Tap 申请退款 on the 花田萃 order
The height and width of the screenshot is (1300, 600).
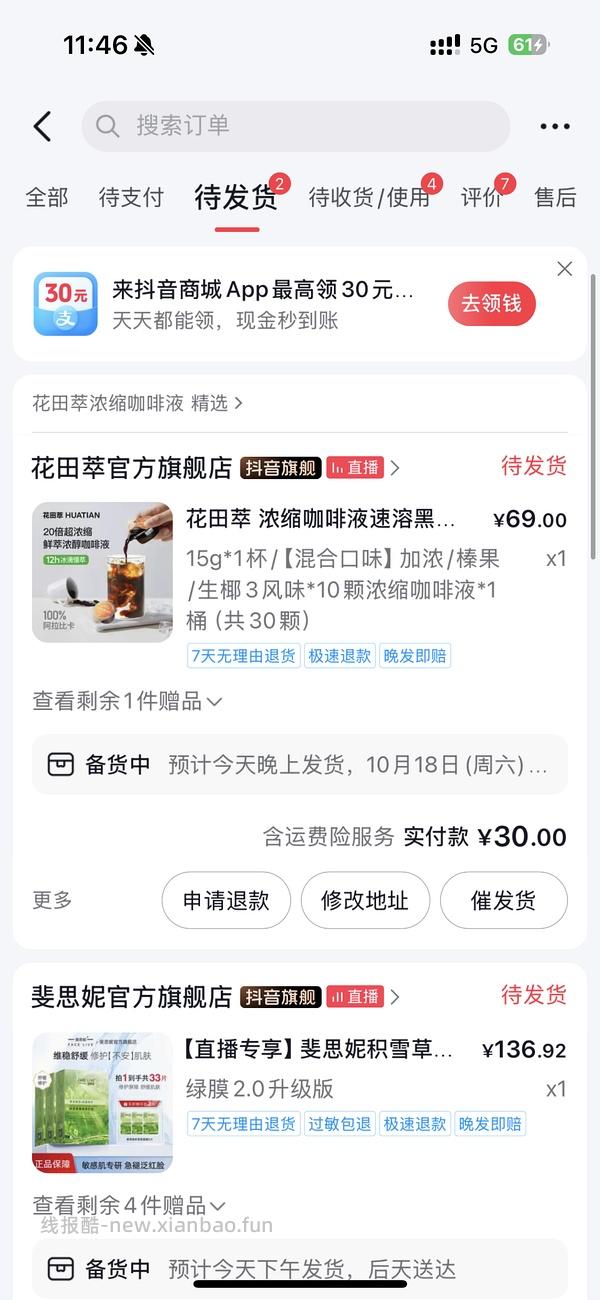226,900
